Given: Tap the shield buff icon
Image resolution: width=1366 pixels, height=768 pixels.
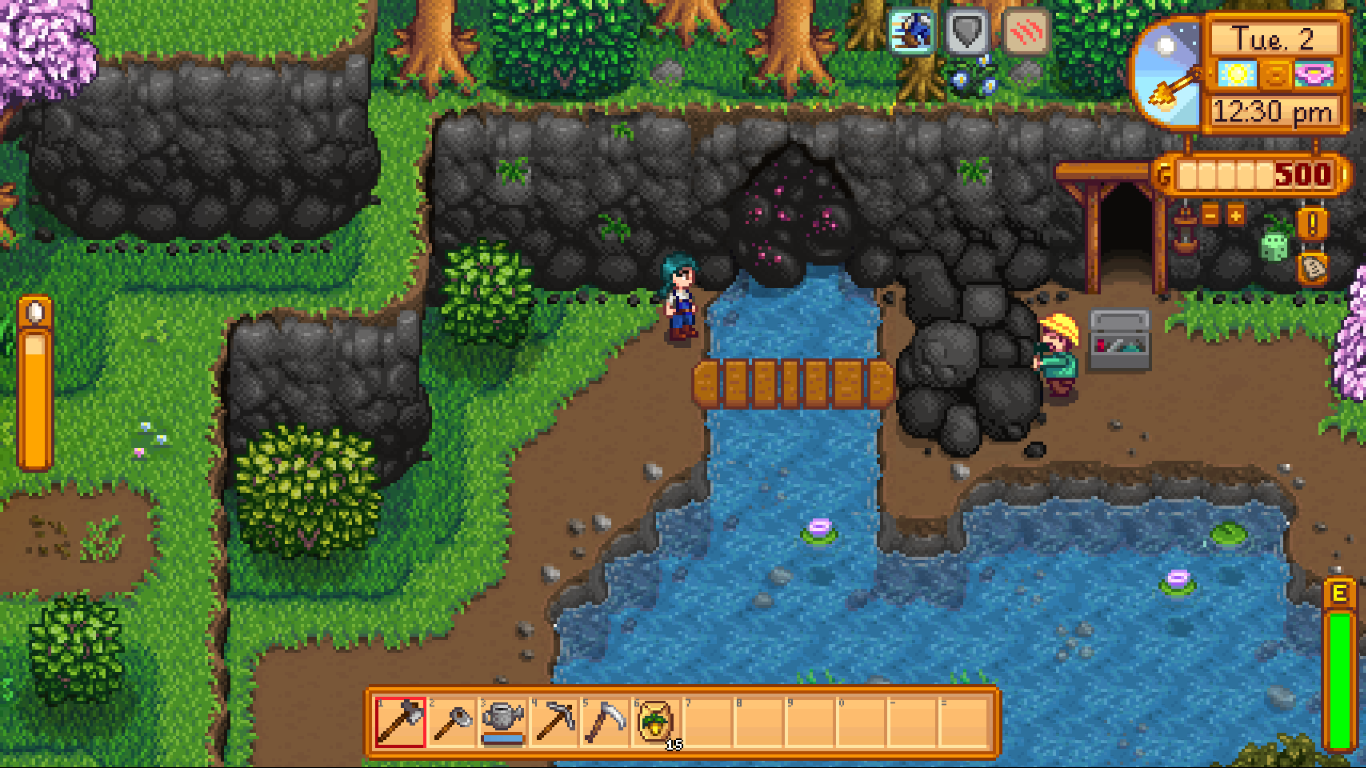Looking at the screenshot, I should 967,31.
